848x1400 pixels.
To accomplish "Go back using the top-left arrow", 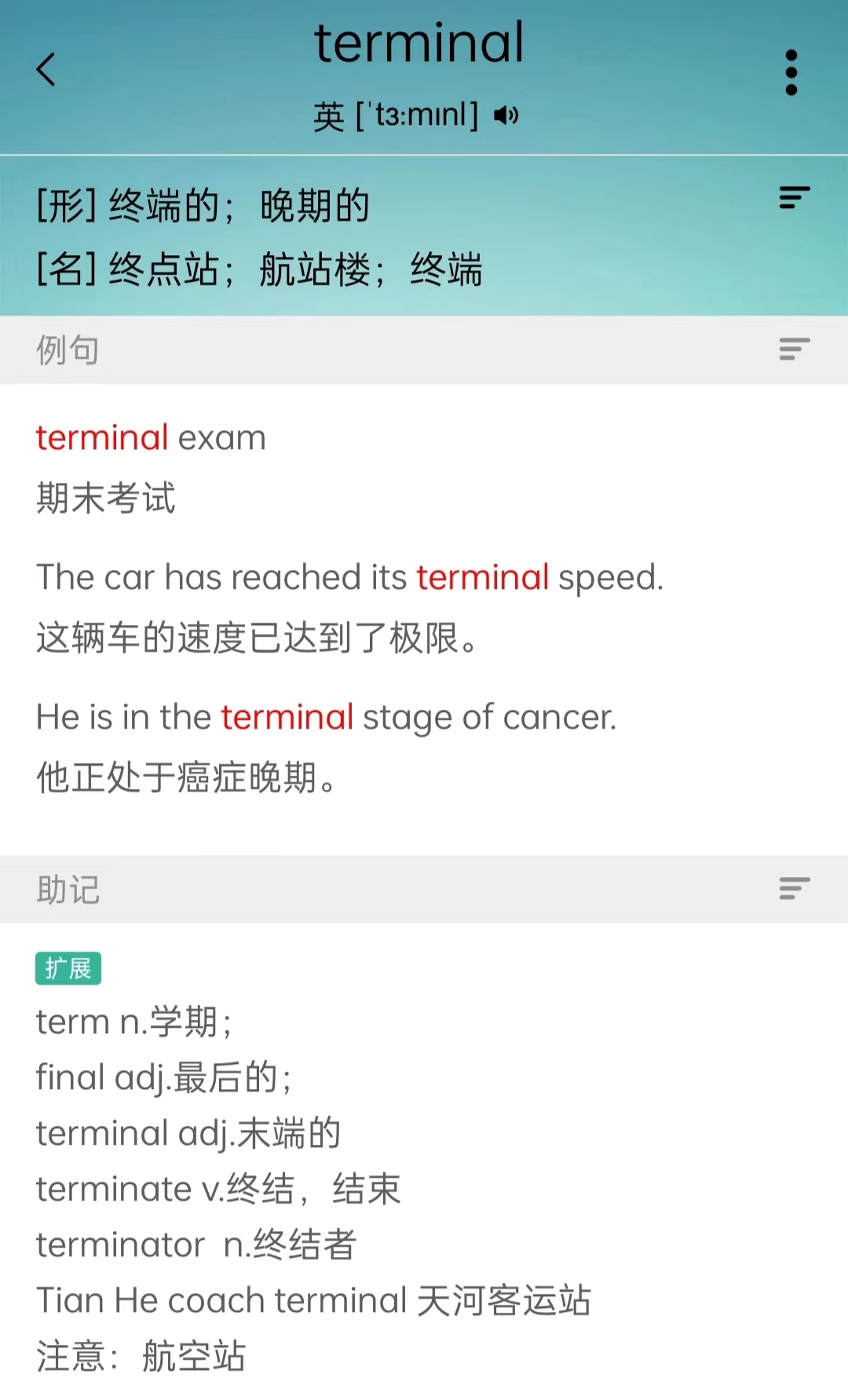I will coord(46,69).
